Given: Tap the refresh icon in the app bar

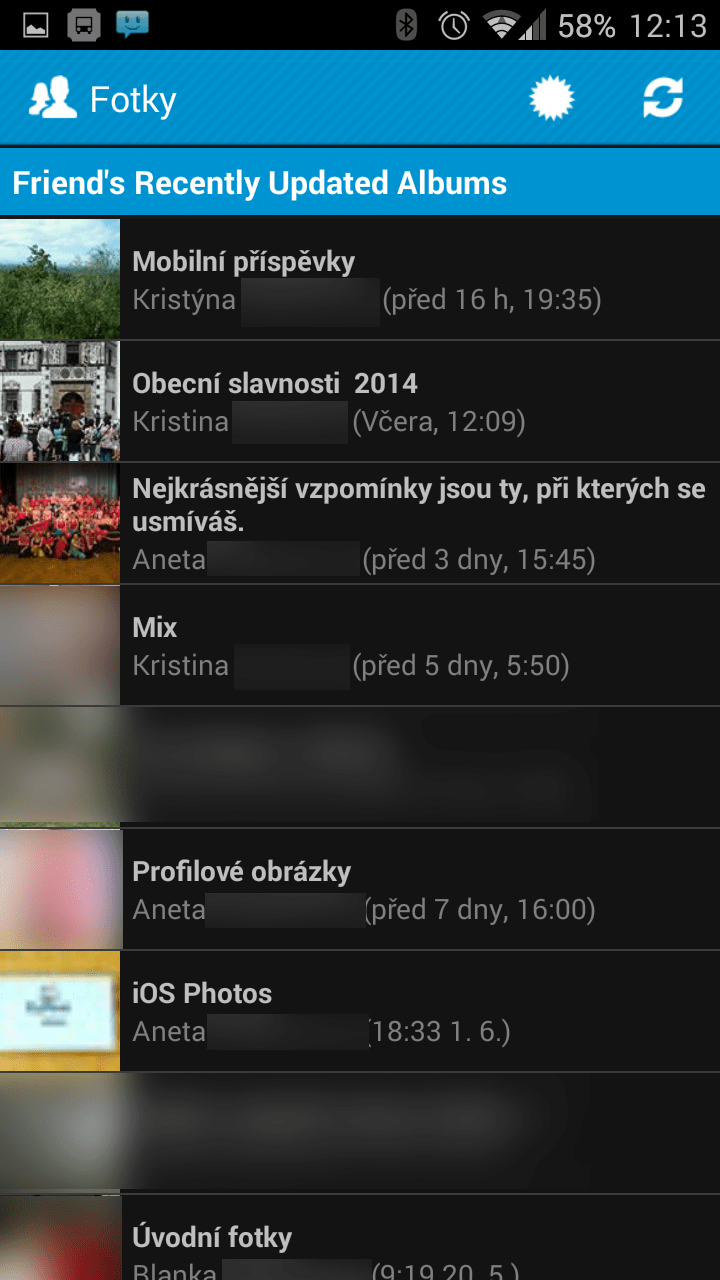Looking at the screenshot, I should 663,98.
